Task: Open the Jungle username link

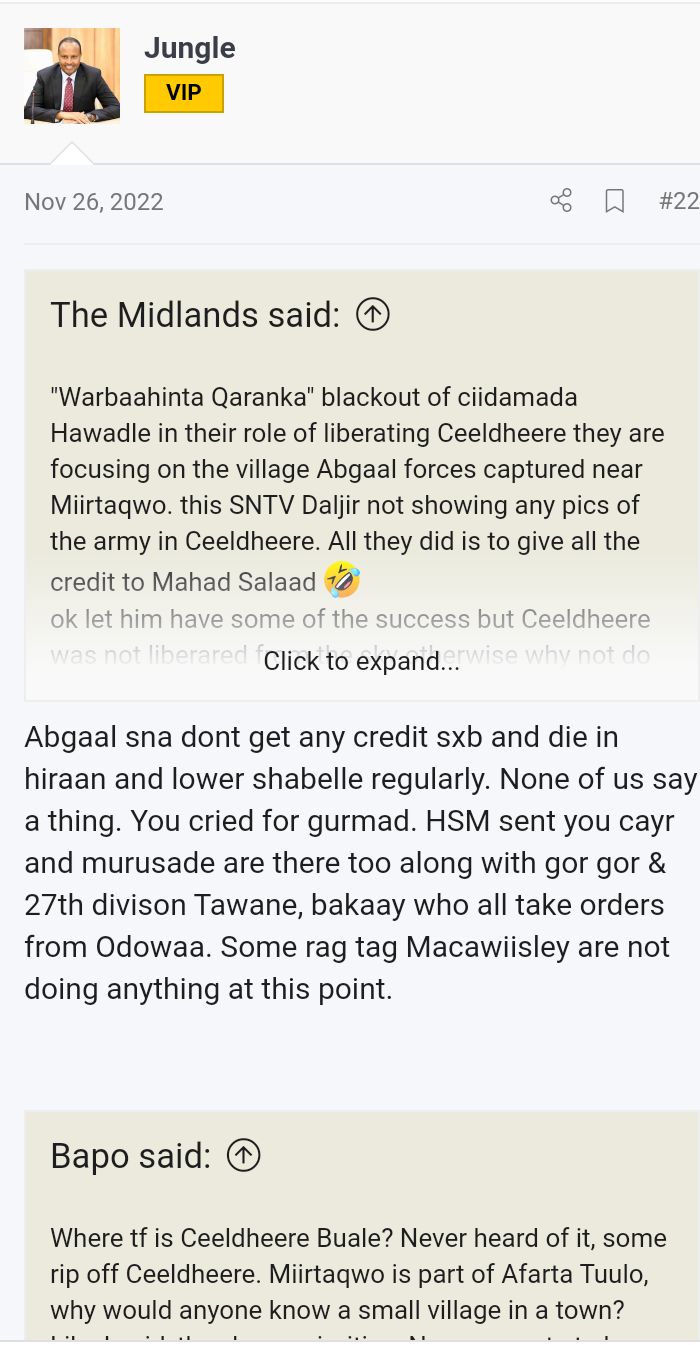Action: [x=189, y=47]
